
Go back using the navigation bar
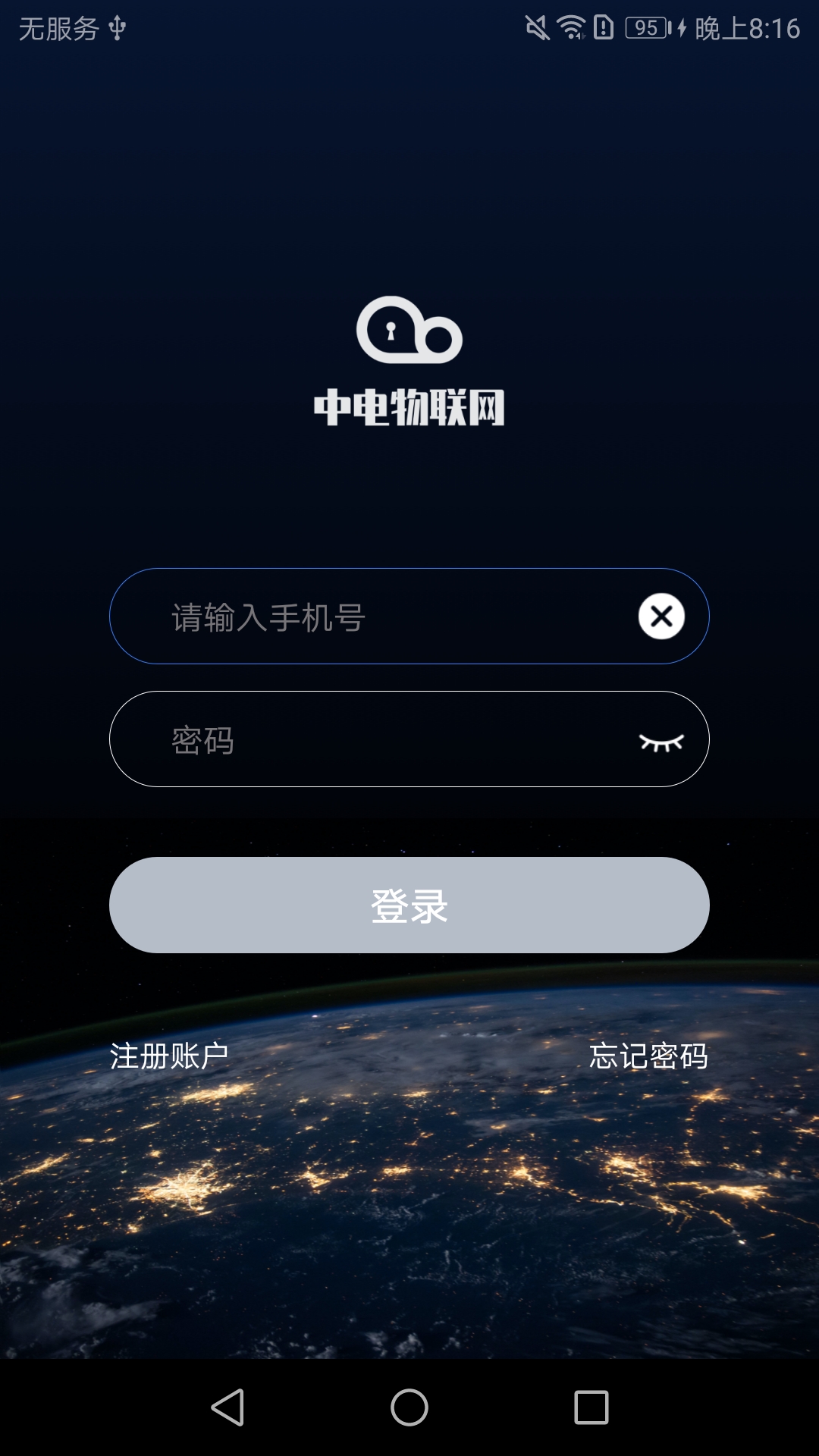point(227,1407)
